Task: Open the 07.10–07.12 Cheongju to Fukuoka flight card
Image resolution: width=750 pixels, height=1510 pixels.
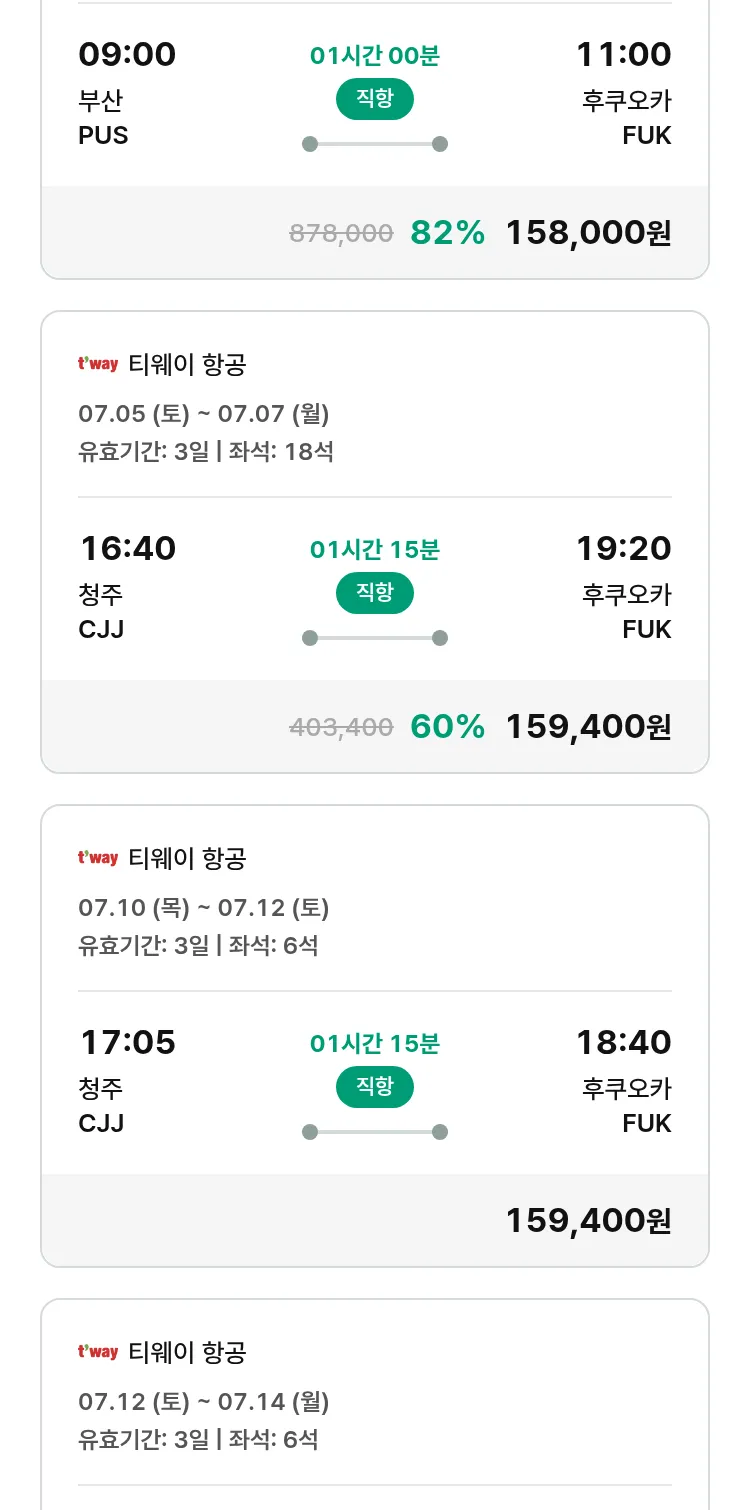Action: (375, 1036)
